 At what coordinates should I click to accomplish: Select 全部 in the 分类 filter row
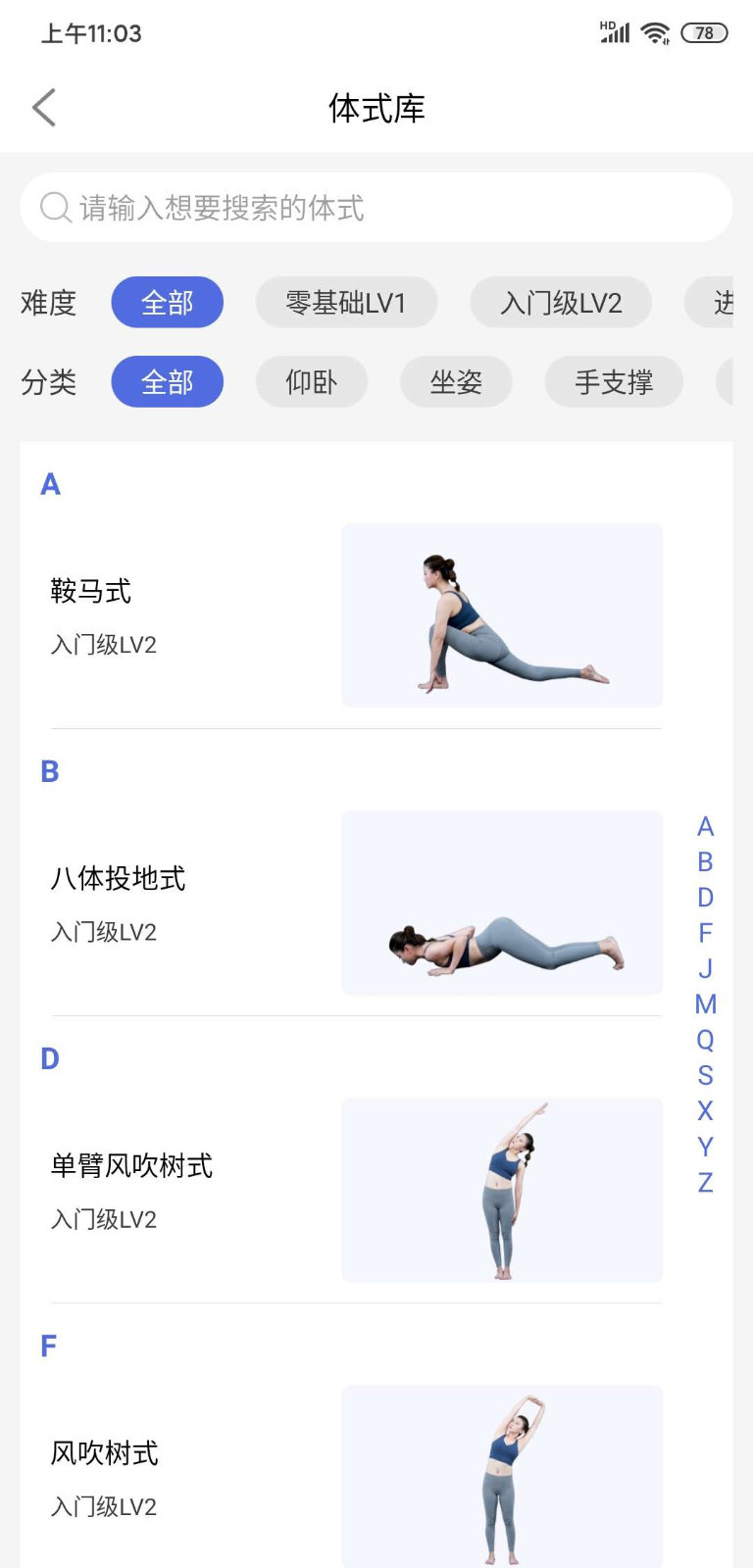(167, 382)
